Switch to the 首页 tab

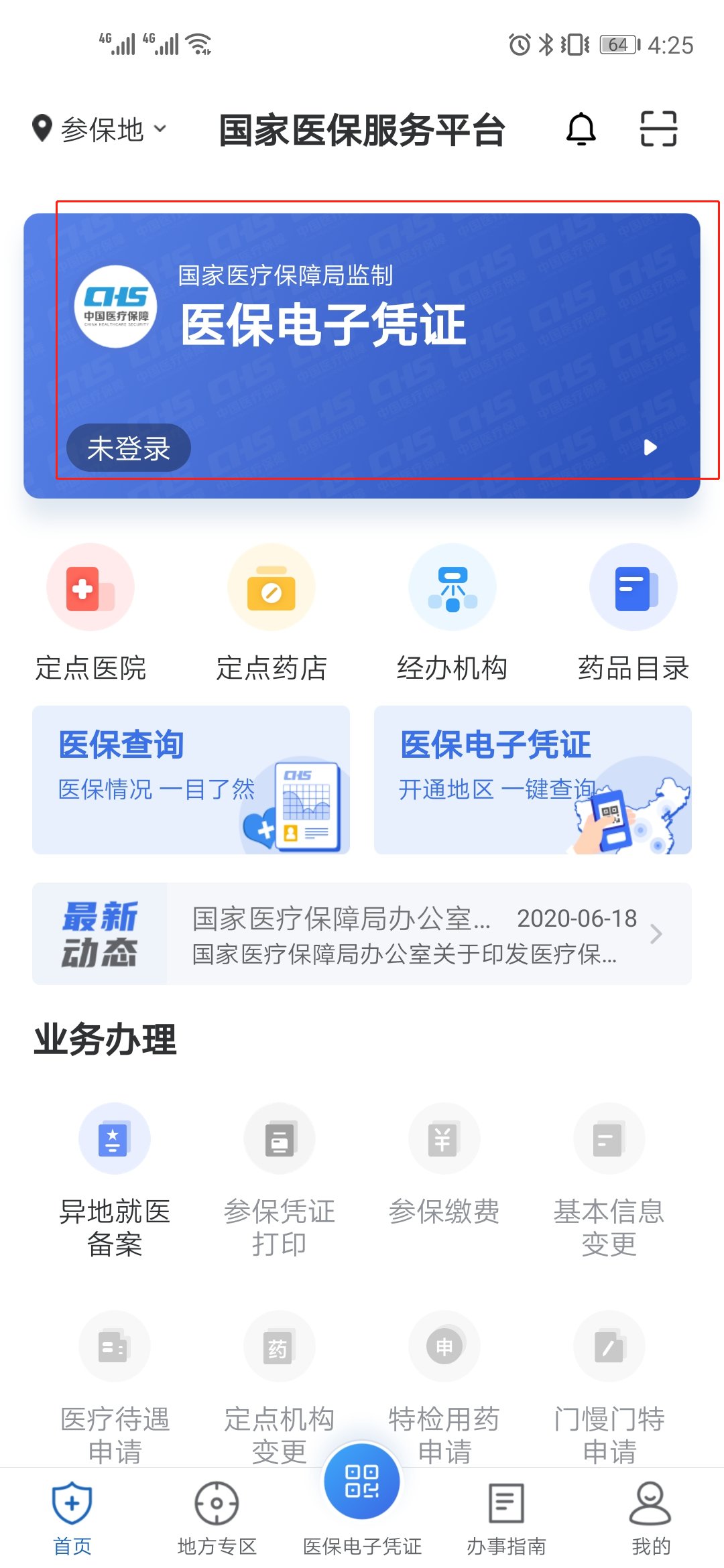[72, 1518]
